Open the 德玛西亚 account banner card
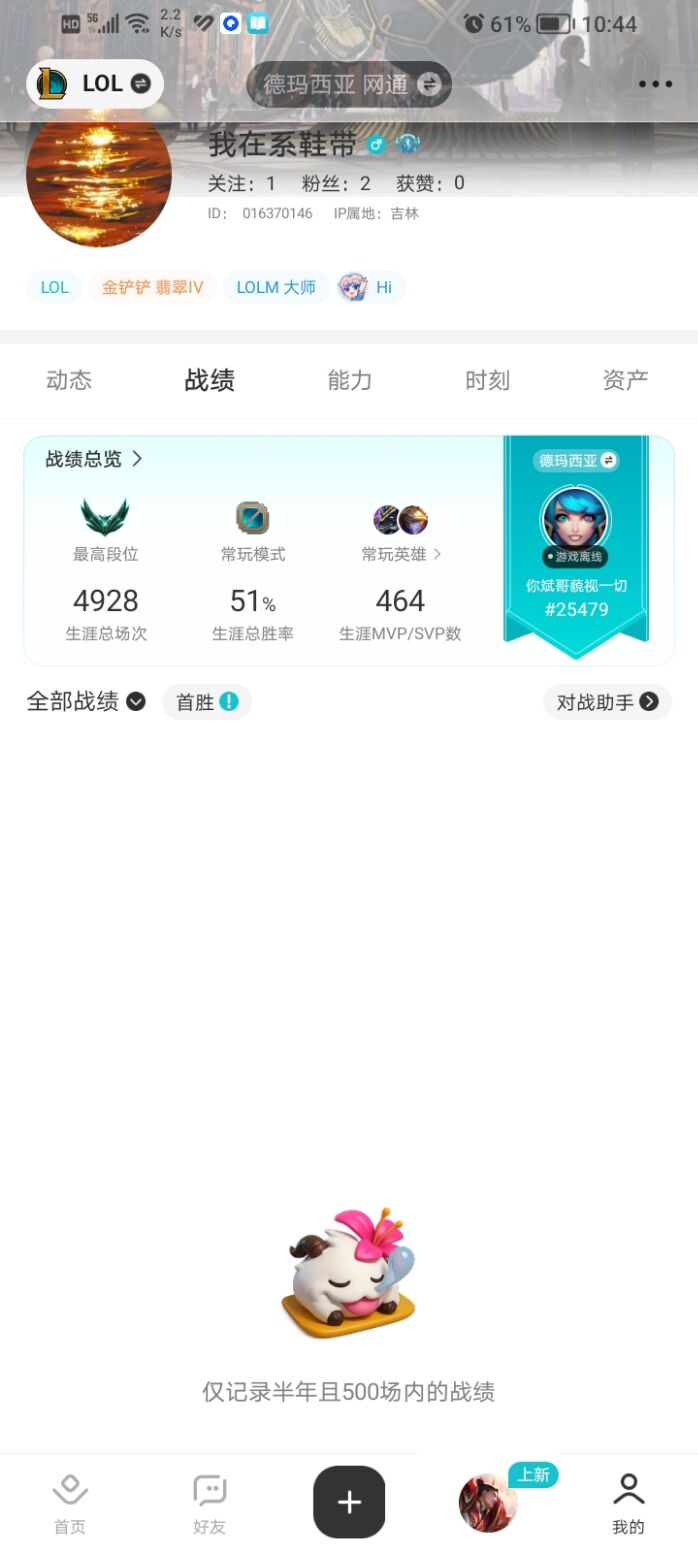This screenshot has height=1552, width=698. [x=576, y=545]
